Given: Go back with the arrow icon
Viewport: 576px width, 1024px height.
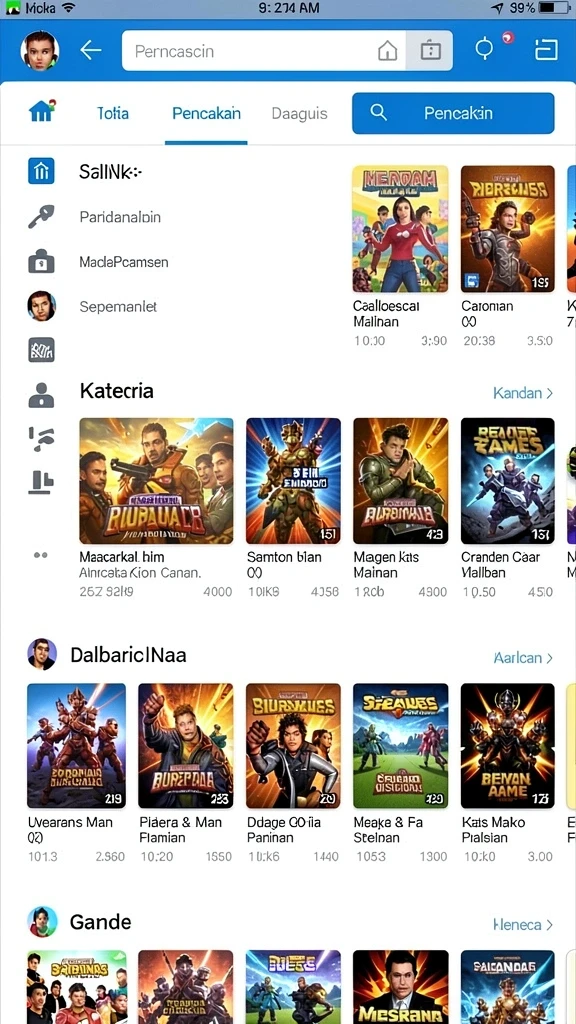Looking at the screenshot, I should pyautogui.click(x=91, y=50).
